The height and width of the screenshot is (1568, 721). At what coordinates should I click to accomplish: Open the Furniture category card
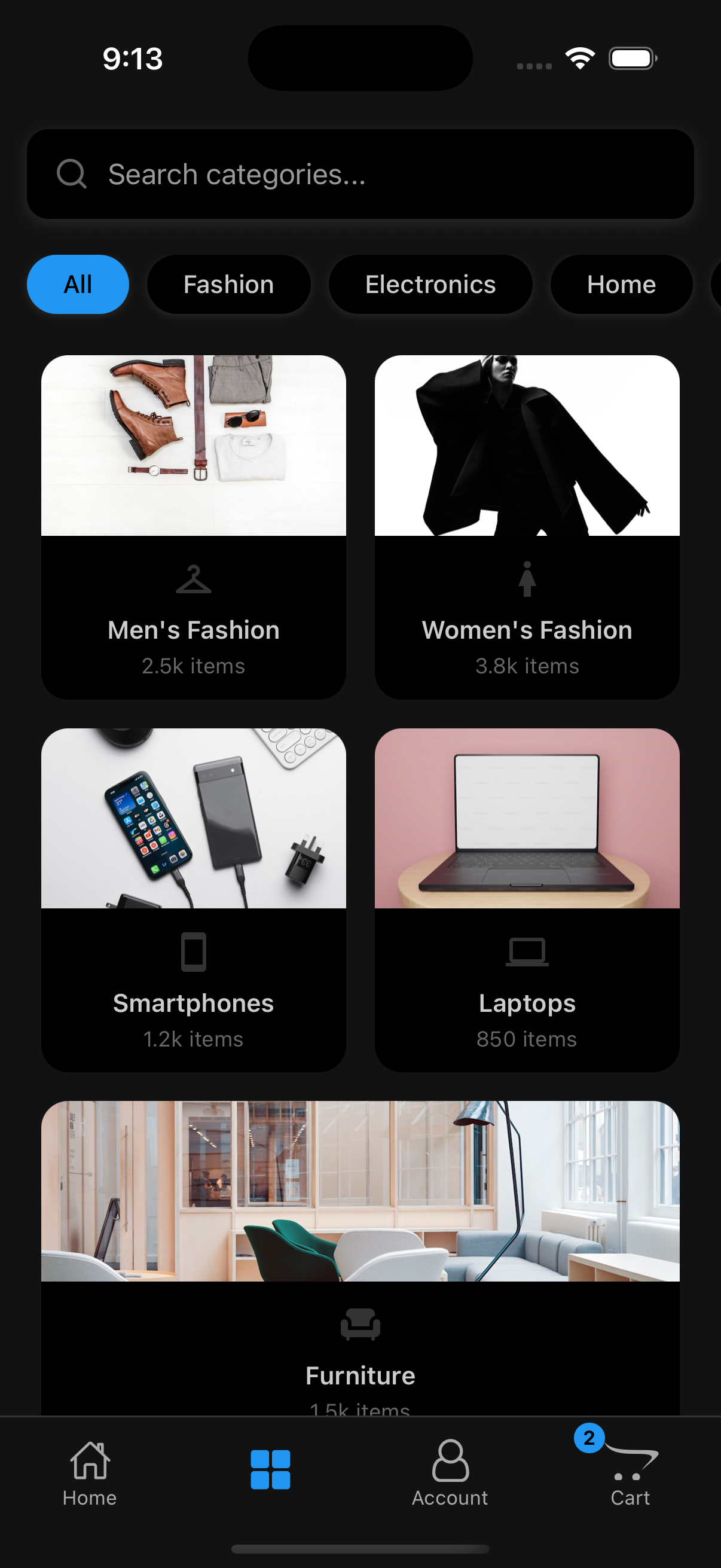360,1254
